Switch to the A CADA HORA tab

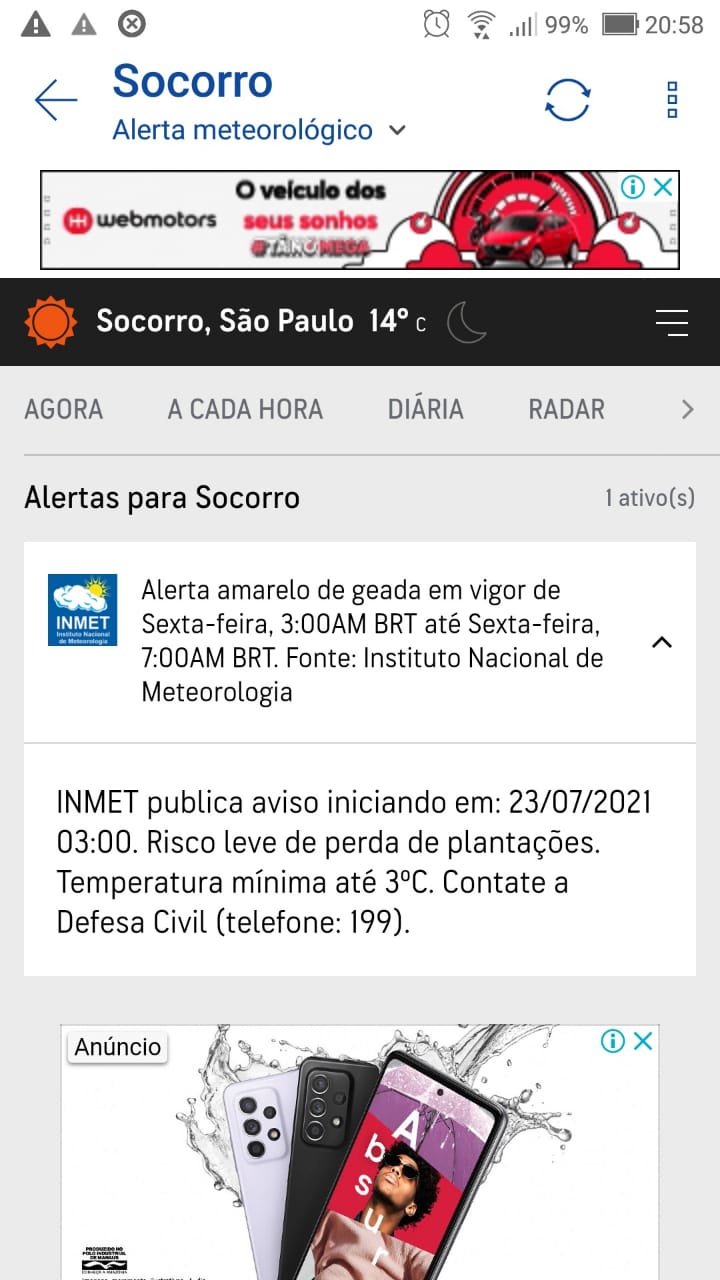pyautogui.click(x=245, y=409)
